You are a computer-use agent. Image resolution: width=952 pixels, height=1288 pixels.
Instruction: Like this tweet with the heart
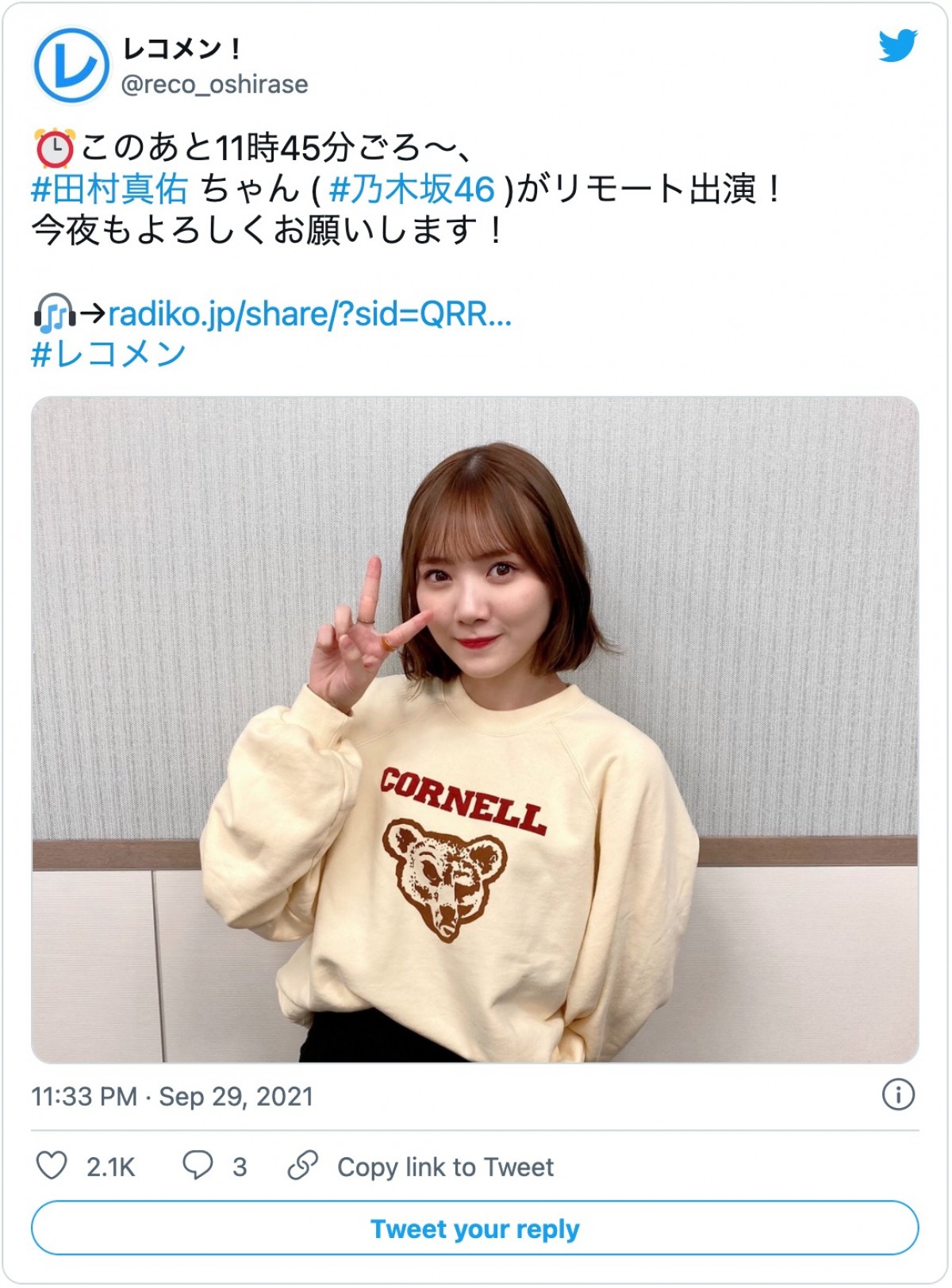click(x=52, y=1166)
